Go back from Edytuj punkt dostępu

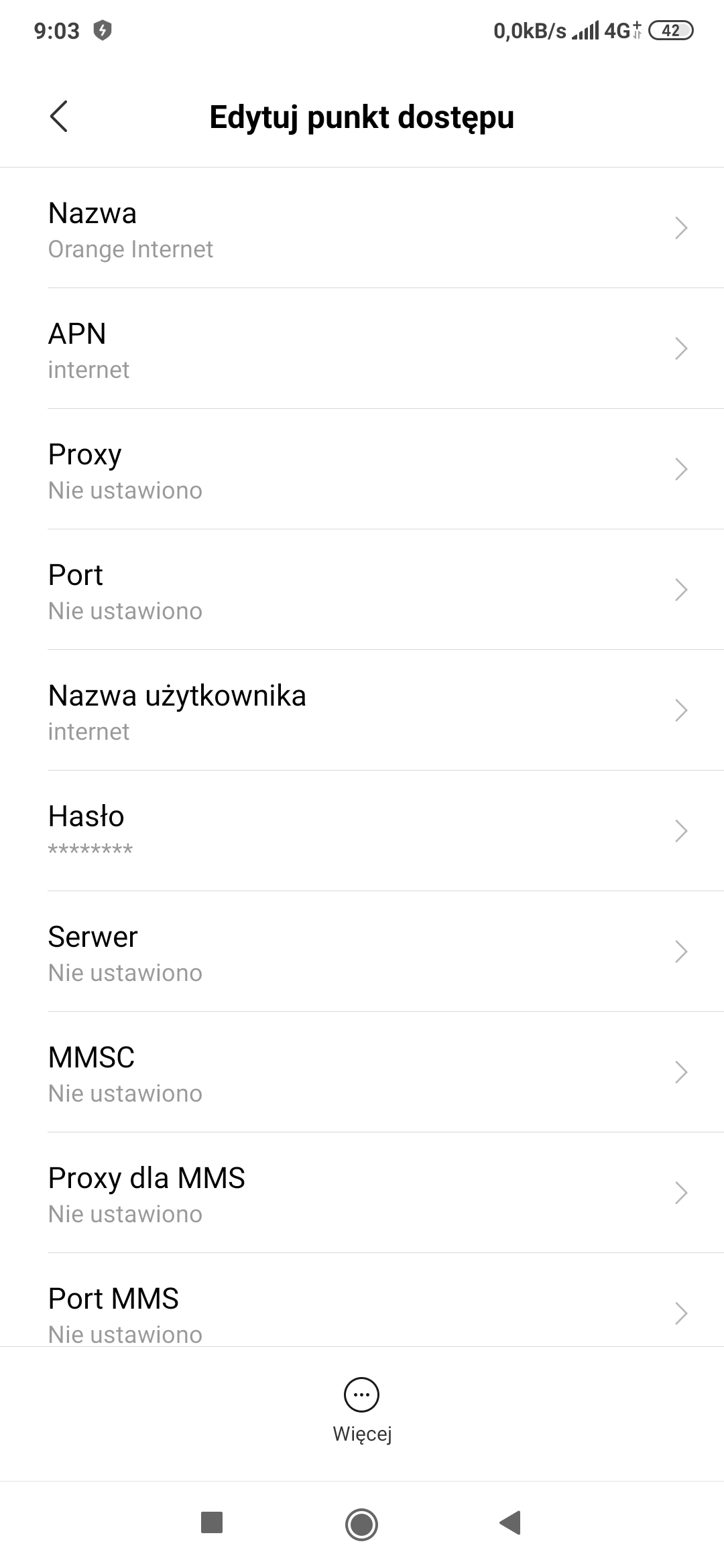(x=59, y=117)
